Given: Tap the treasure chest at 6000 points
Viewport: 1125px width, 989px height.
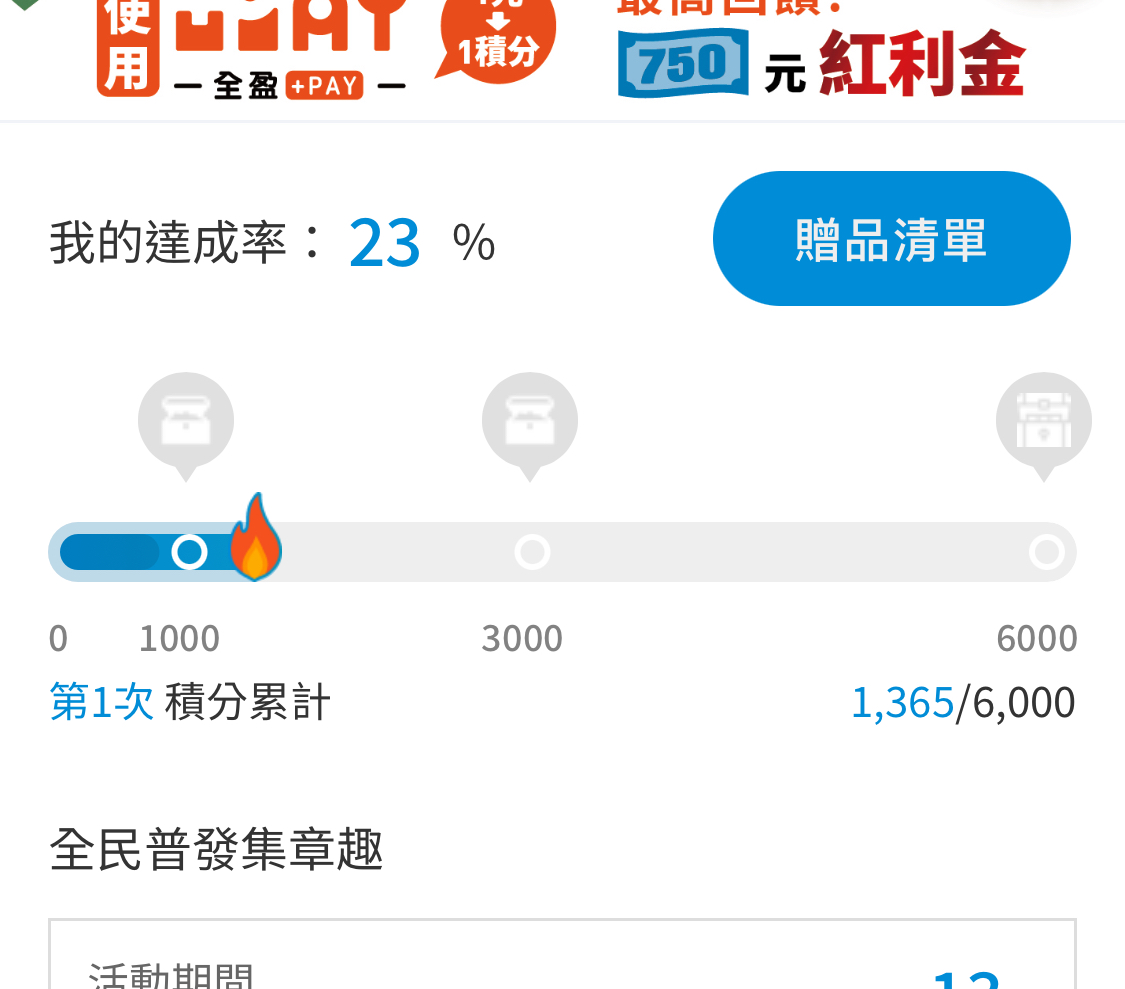Looking at the screenshot, I should pos(1043,421).
